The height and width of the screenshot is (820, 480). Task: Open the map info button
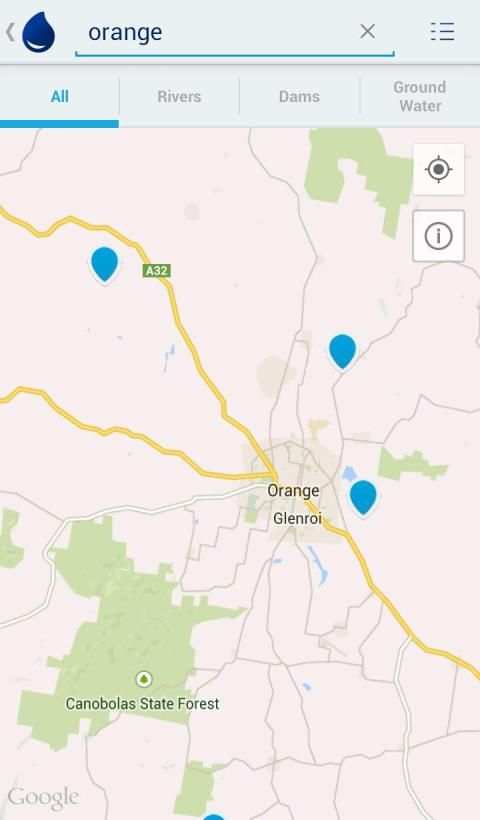[438, 236]
